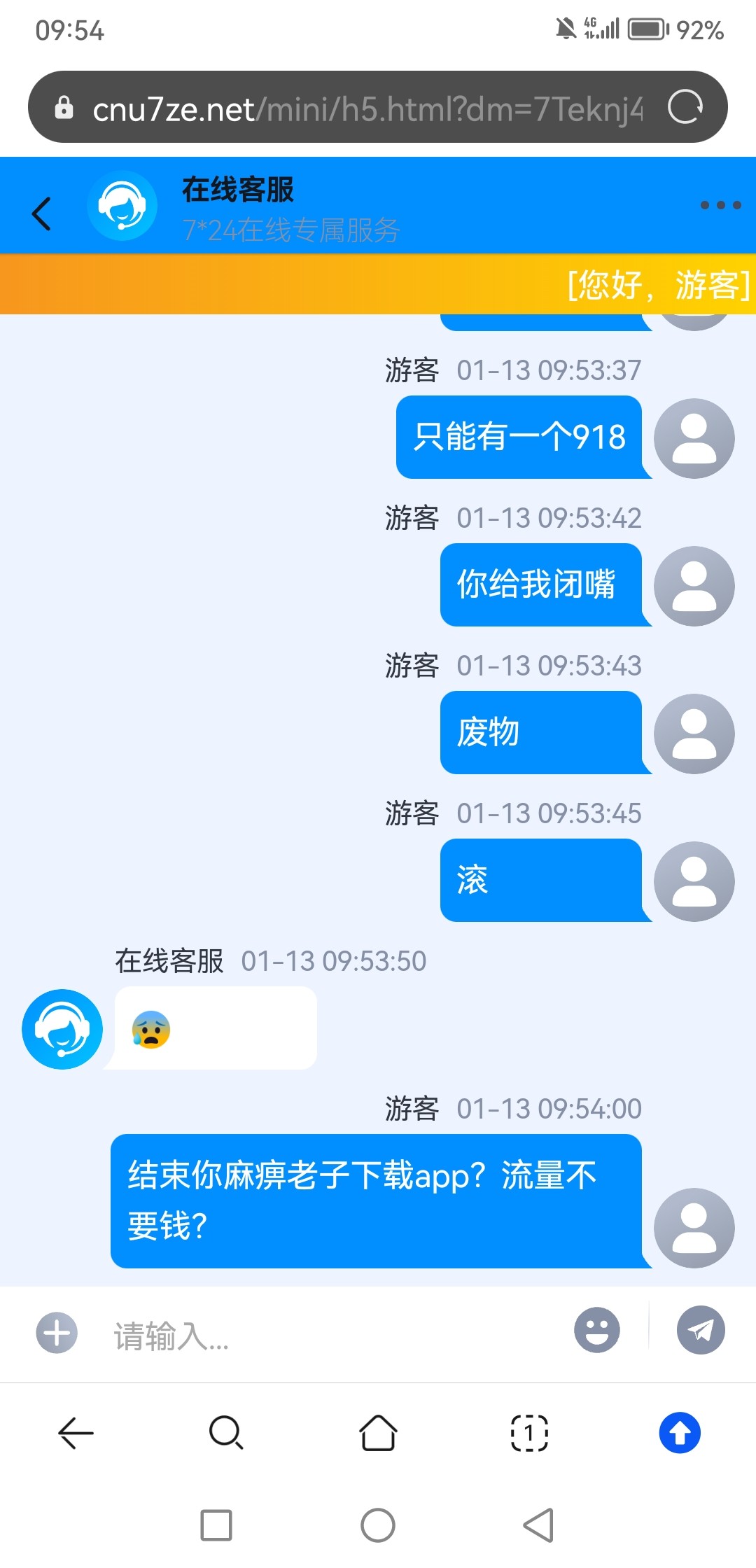The width and height of the screenshot is (756, 1568).
Task: Open recent apps from system navigation bar
Action: (x=216, y=1525)
